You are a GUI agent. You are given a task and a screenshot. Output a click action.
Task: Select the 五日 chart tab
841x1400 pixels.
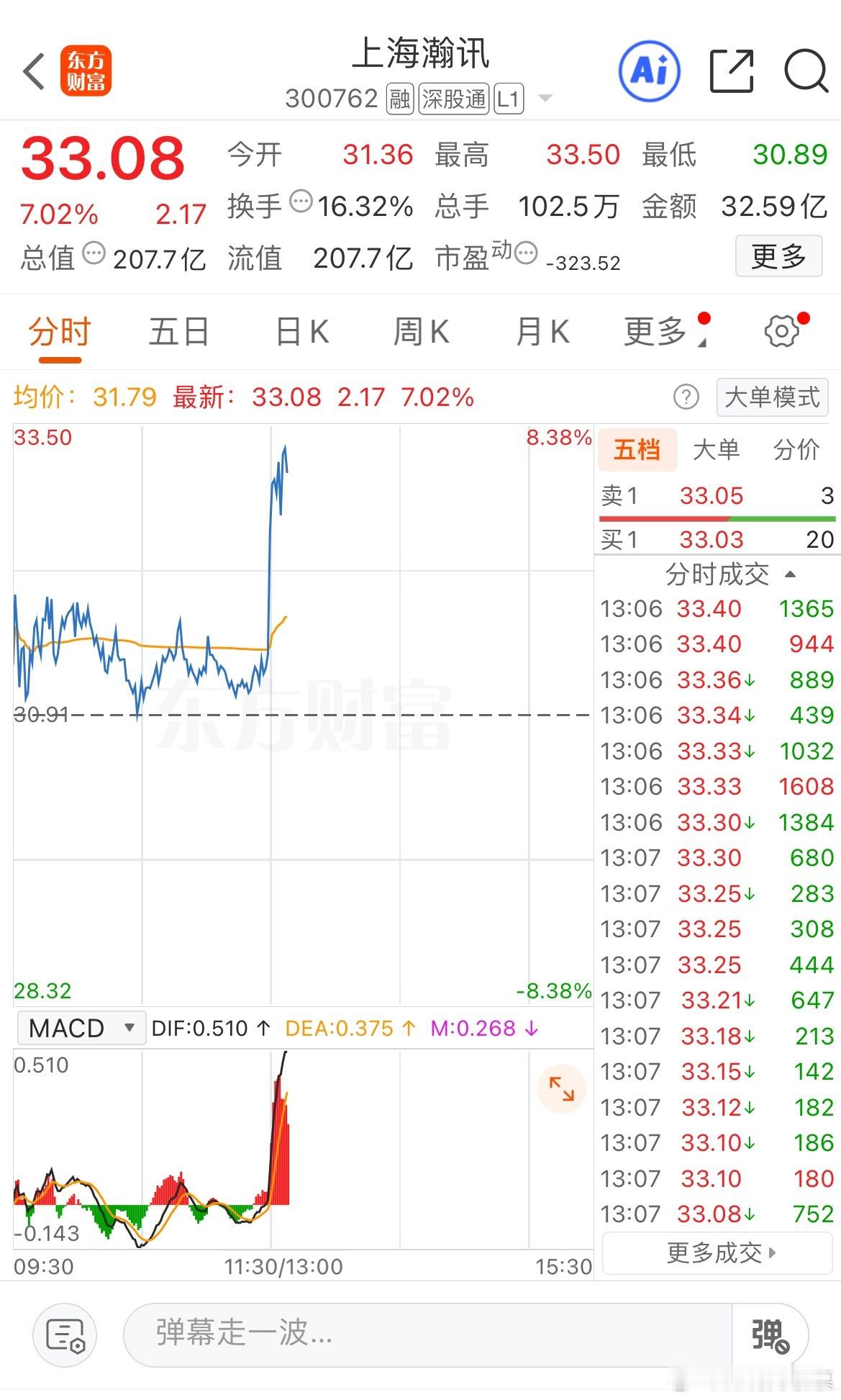tap(178, 331)
